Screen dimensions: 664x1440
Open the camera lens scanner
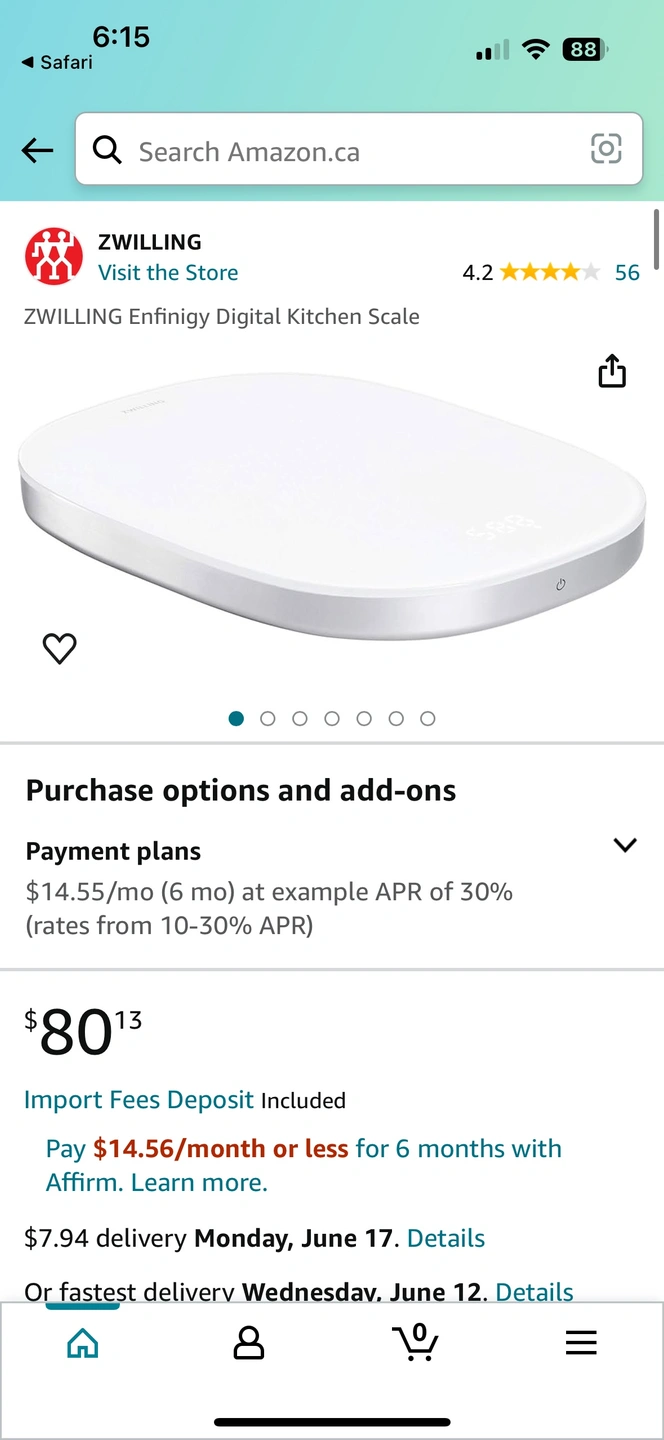coord(606,149)
